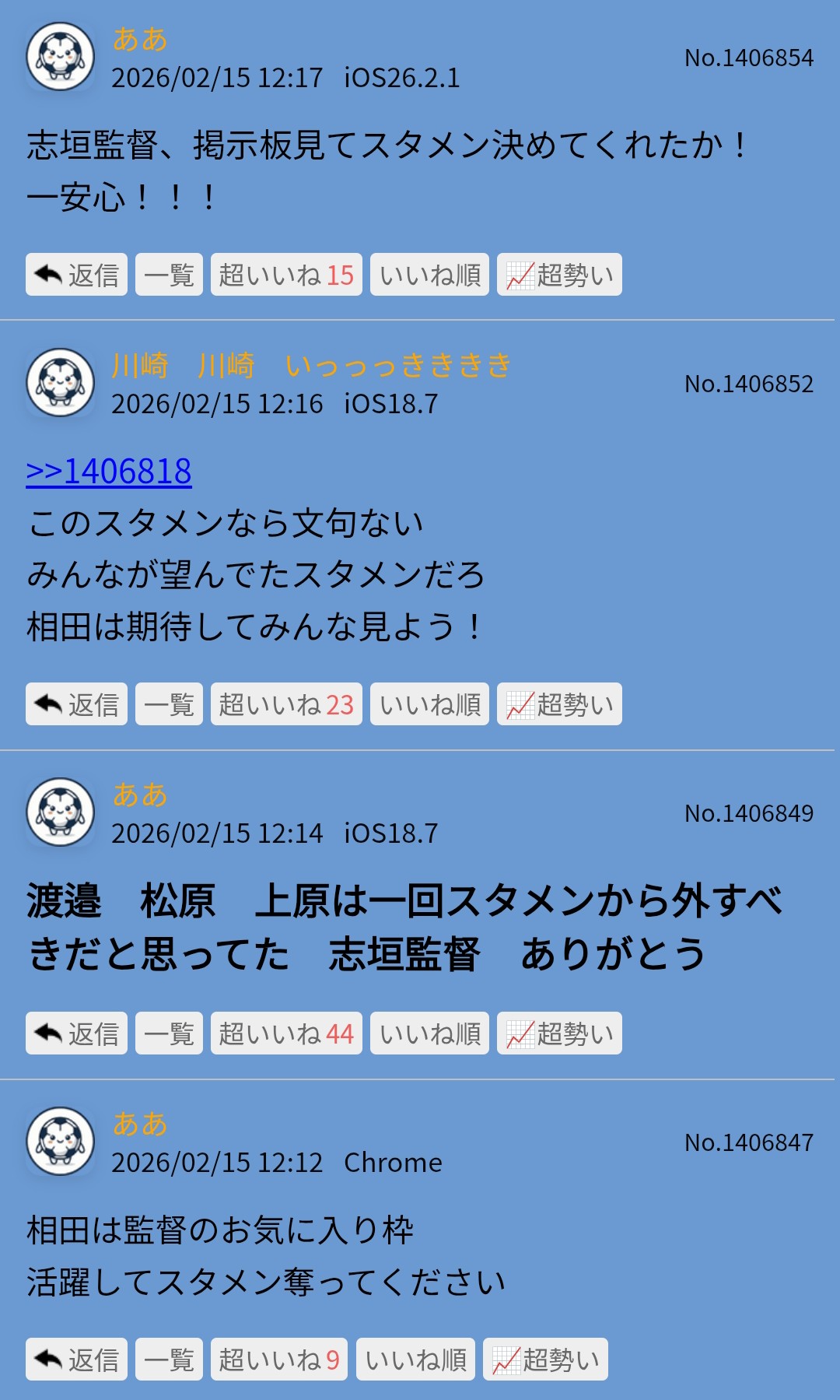Screen dimensions: 840x1400
Task: Sort by いいね順 under post No.1406854
Action: [429, 275]
